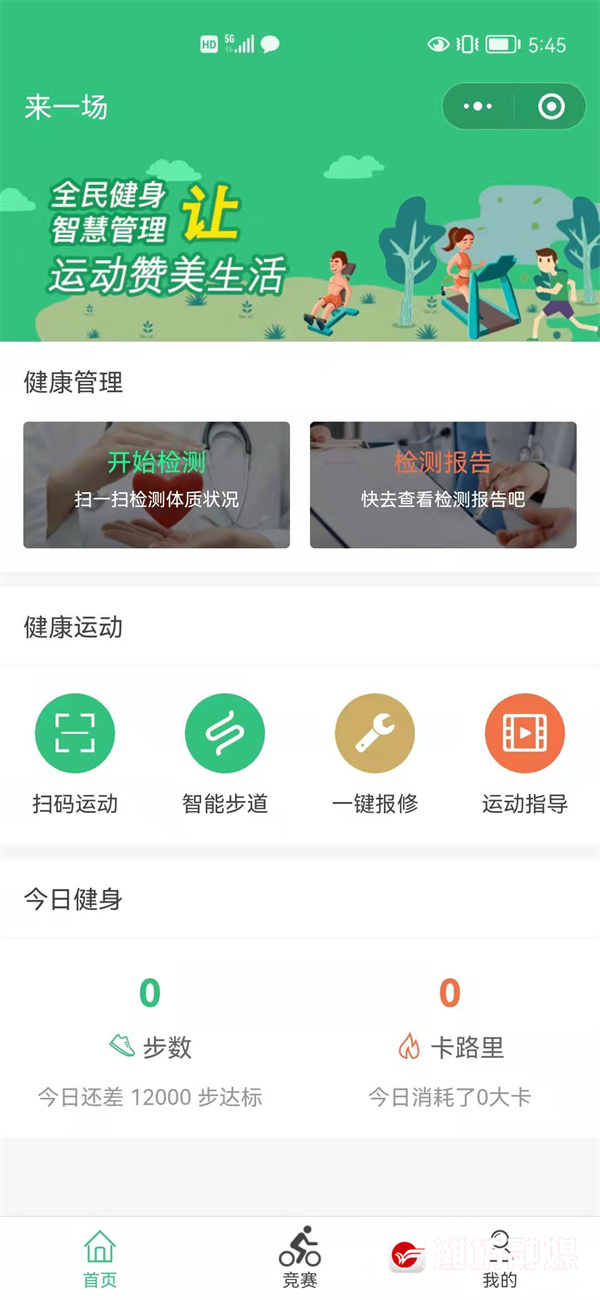Switch to the 竞赛 tab
Image resolution: width=600 pixels, height=1300 pixels.
click(300, 1258)
